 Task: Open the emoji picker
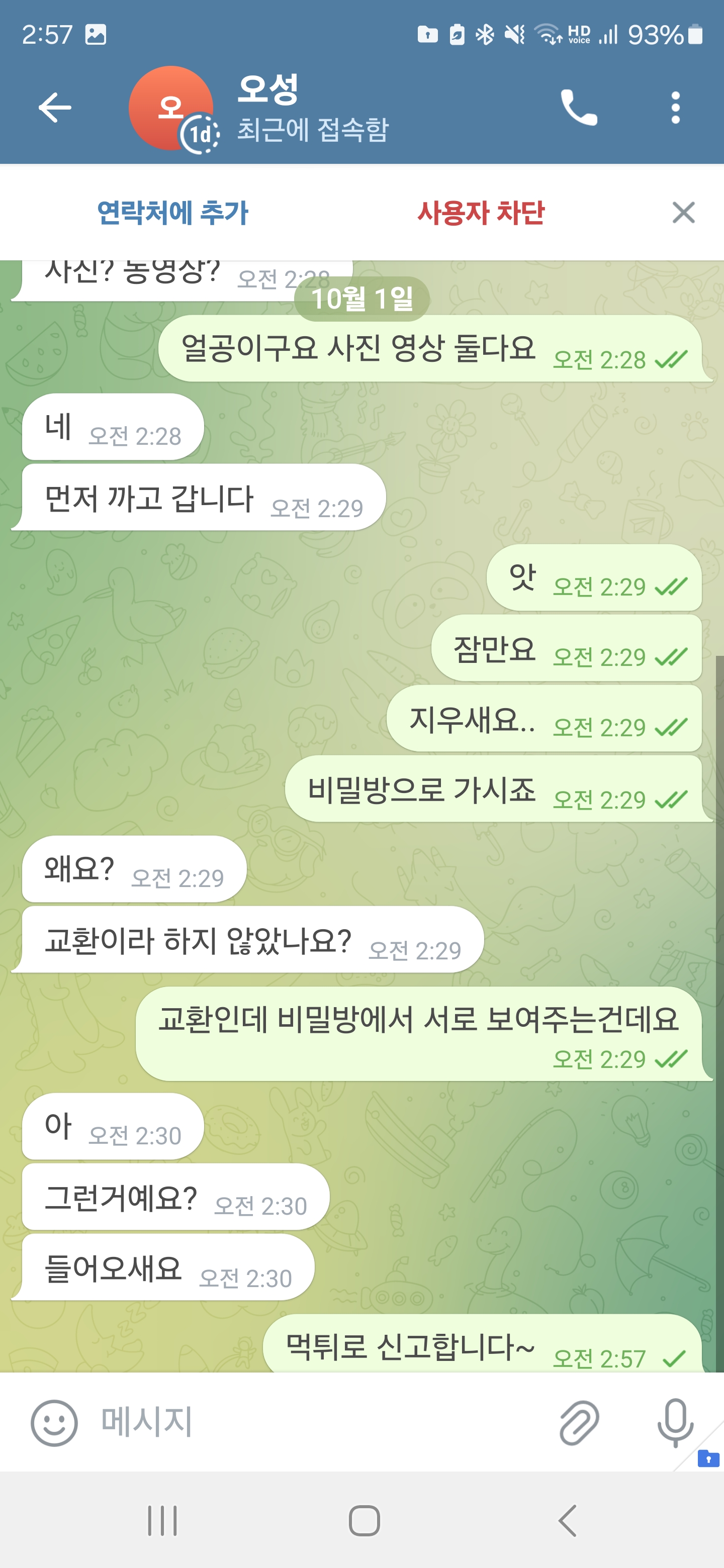(54, 1423)
